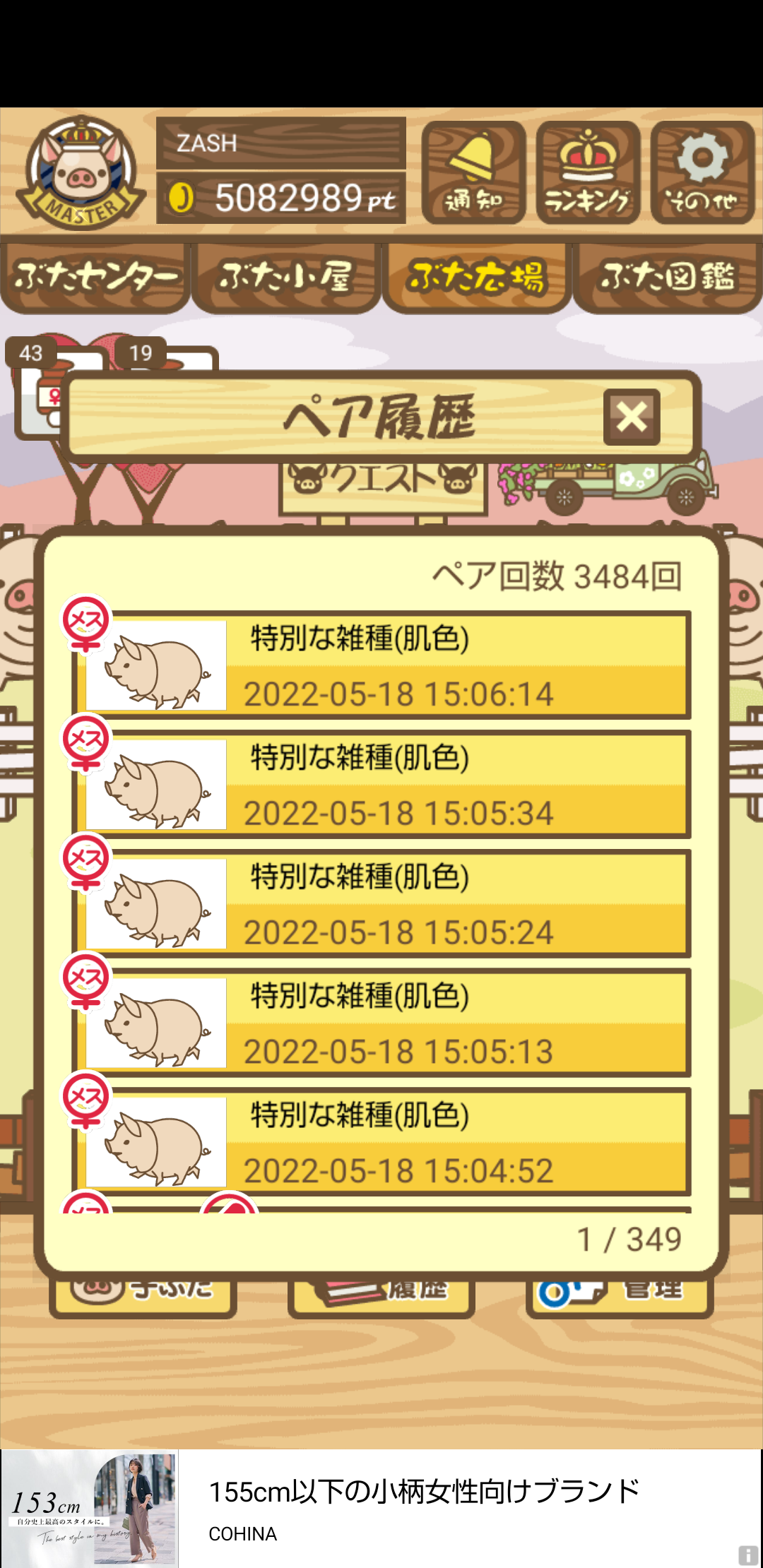This screenshot has width=763, height=1568.
Task: View the pair entry dated 15:05:13
Action: 381,1023
